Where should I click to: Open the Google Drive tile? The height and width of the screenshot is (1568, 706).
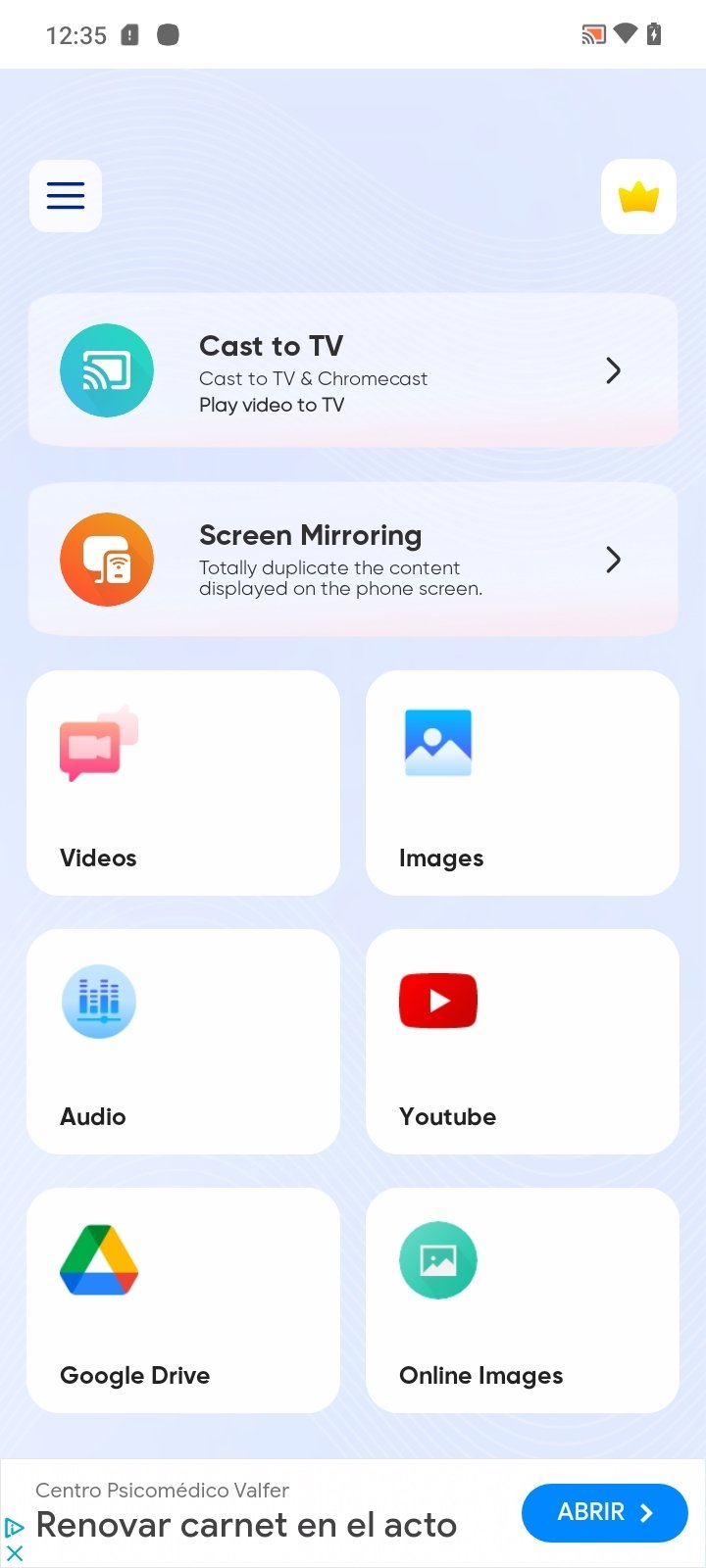point(183,1300)
